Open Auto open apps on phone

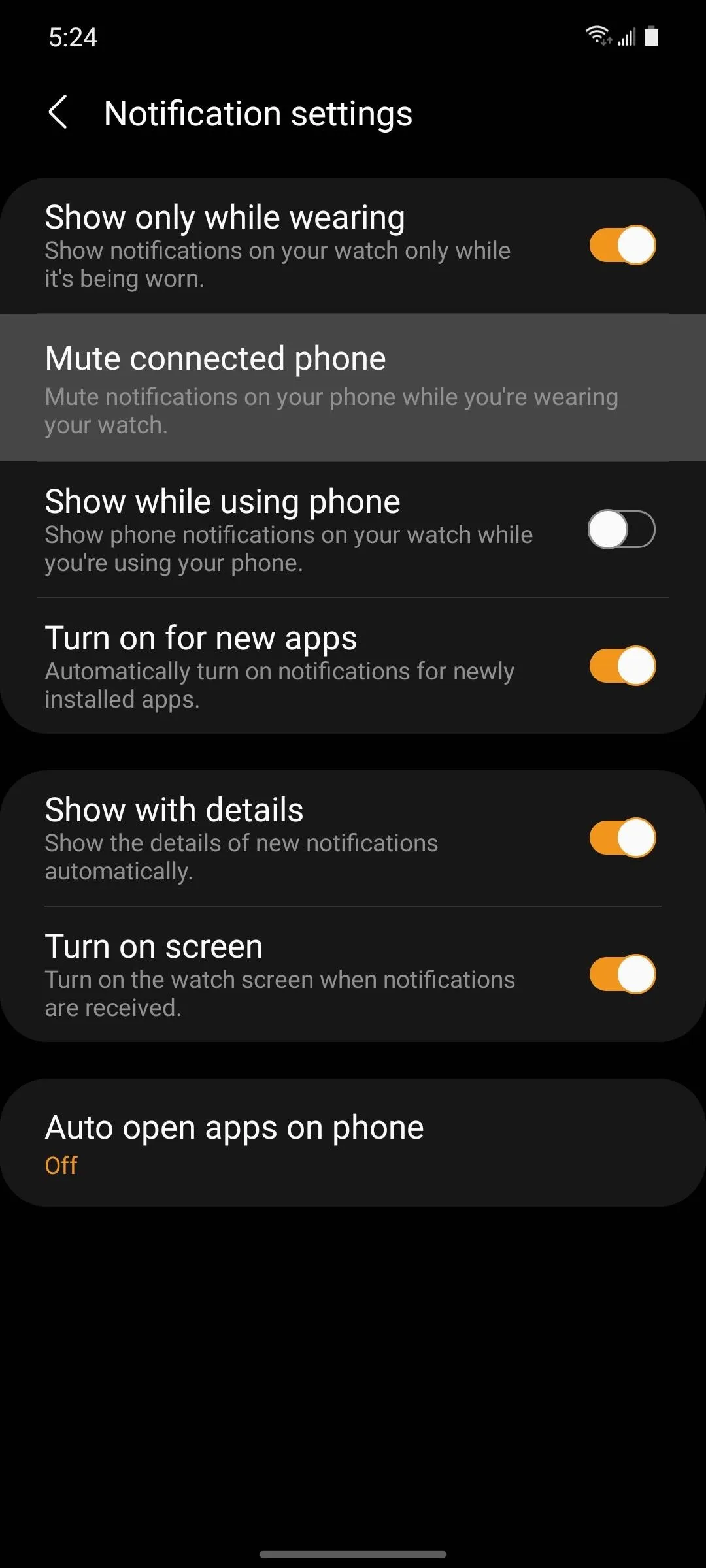pyautogui.click(x=353, y=1143)
